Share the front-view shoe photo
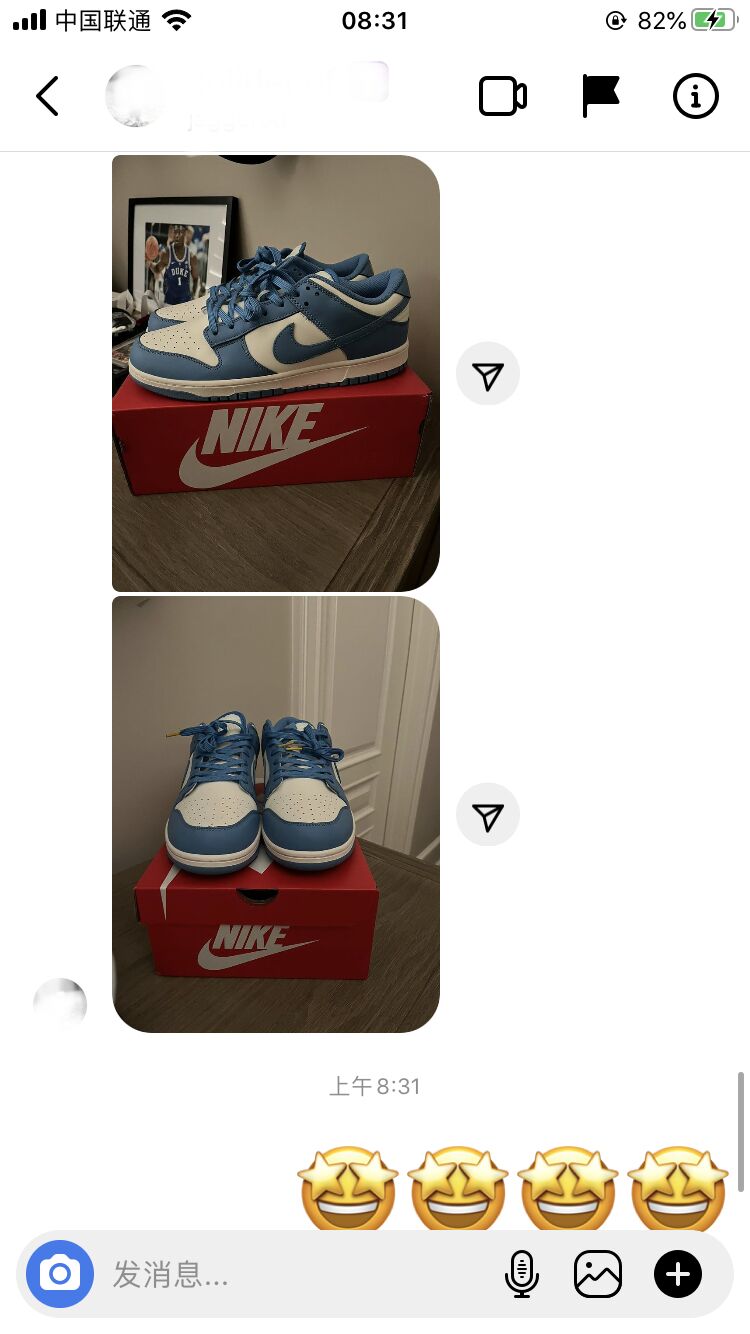750x1334 pixels. [x=488, y=815]
